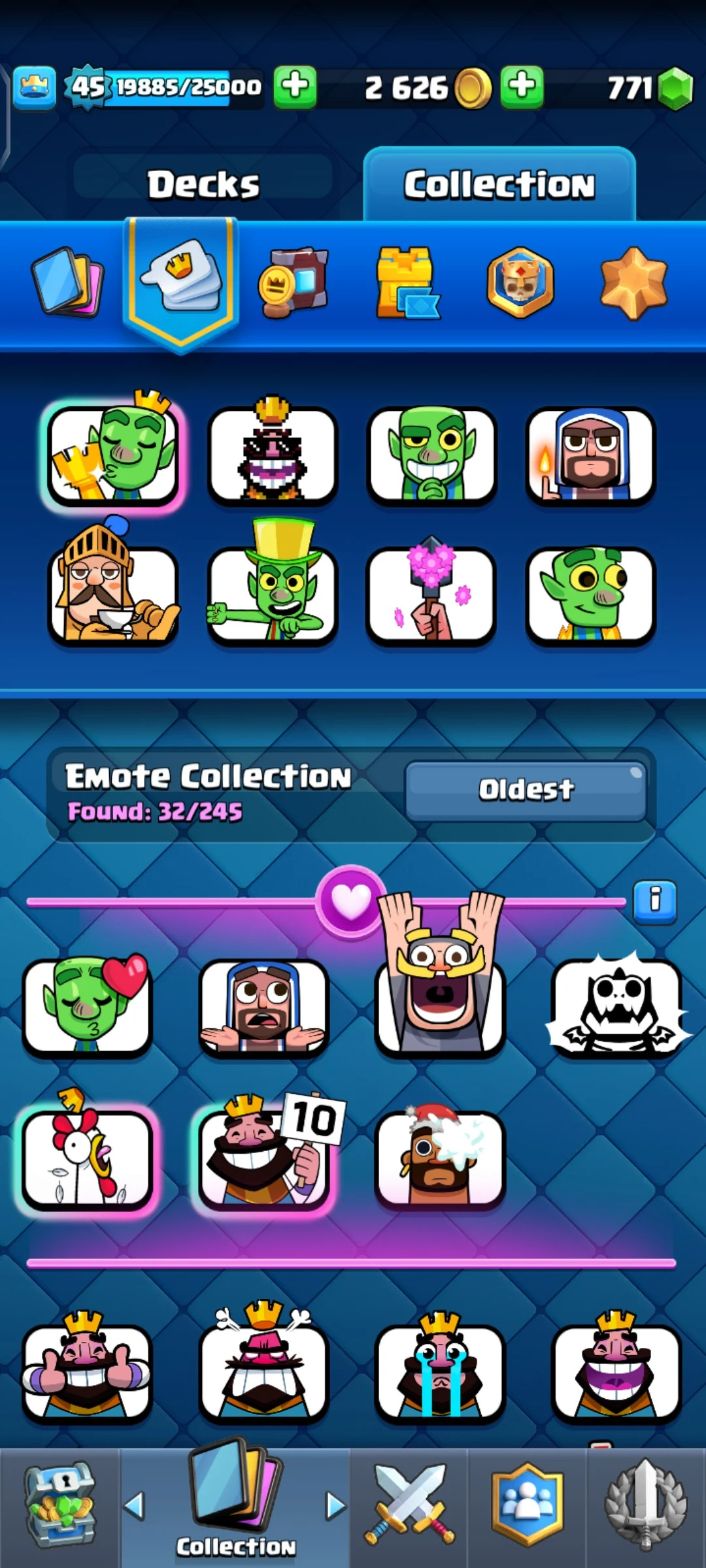Change emote sorting from Oldest
Viewport: 706px width, 1568px height.
tap(526, 790)
